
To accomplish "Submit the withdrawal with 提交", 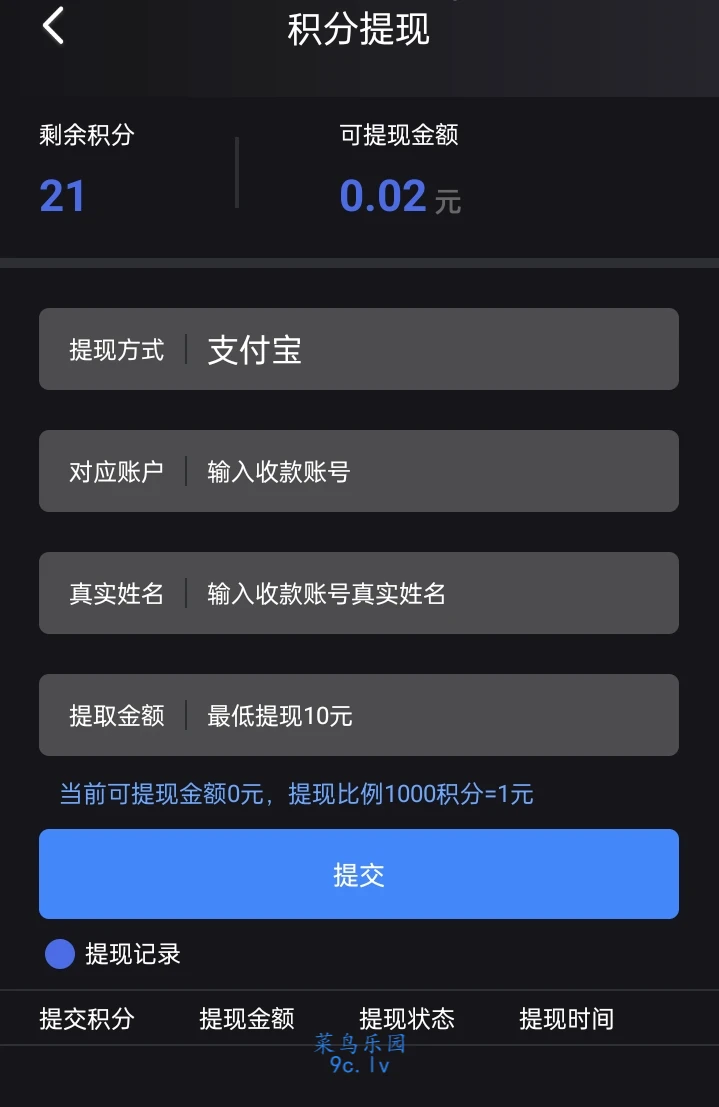I will tap(358, 874).
